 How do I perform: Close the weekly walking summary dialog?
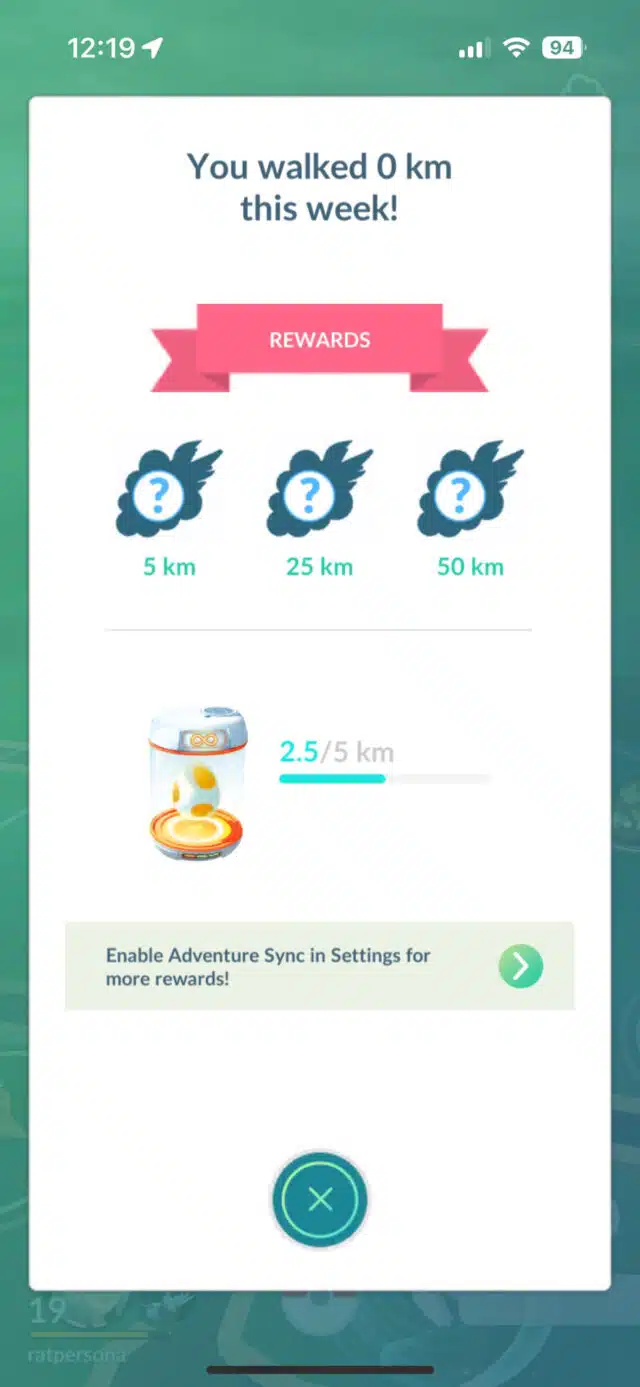(x=320, y=1200)
